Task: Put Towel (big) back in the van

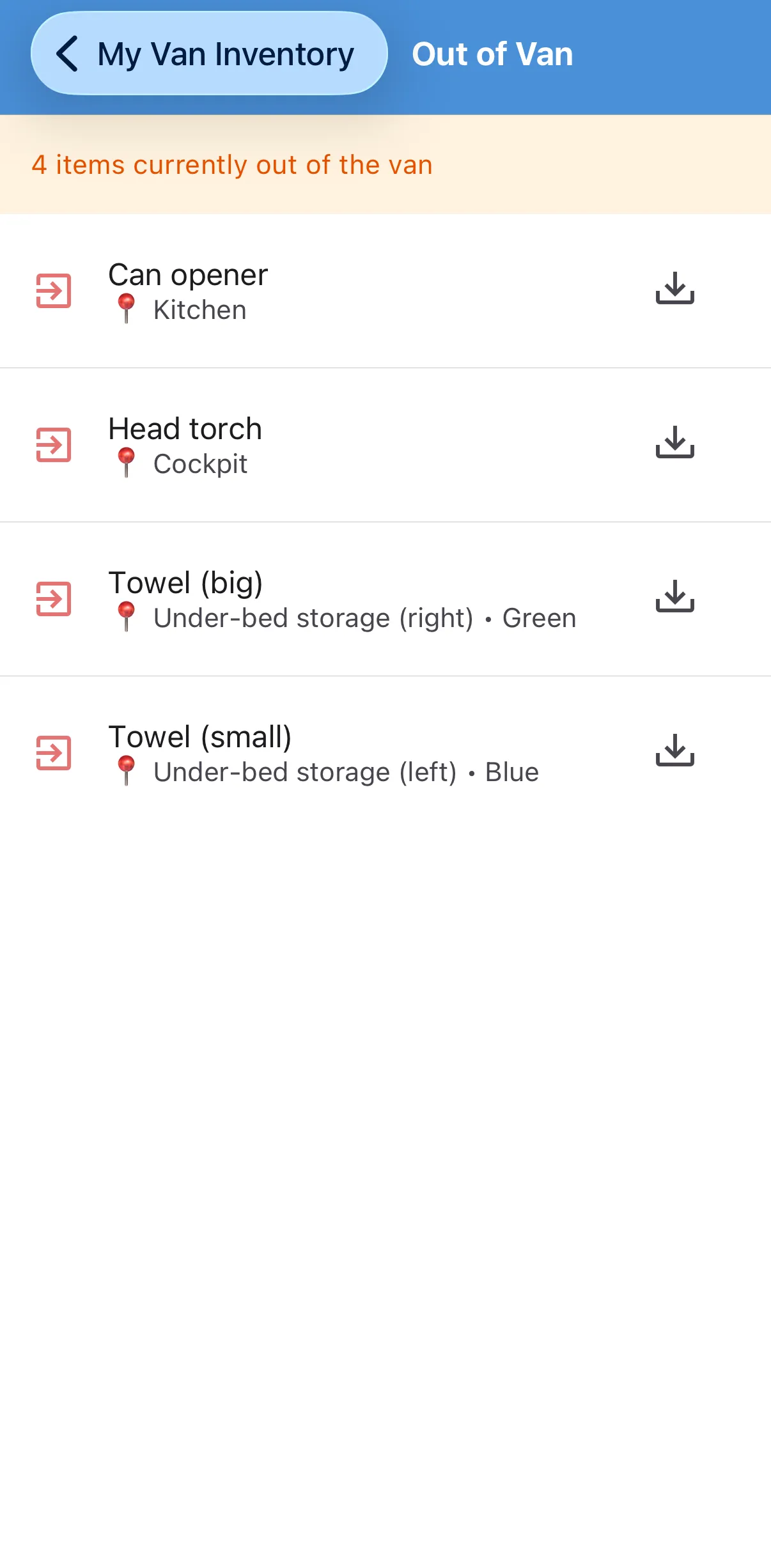Action: 674,596
